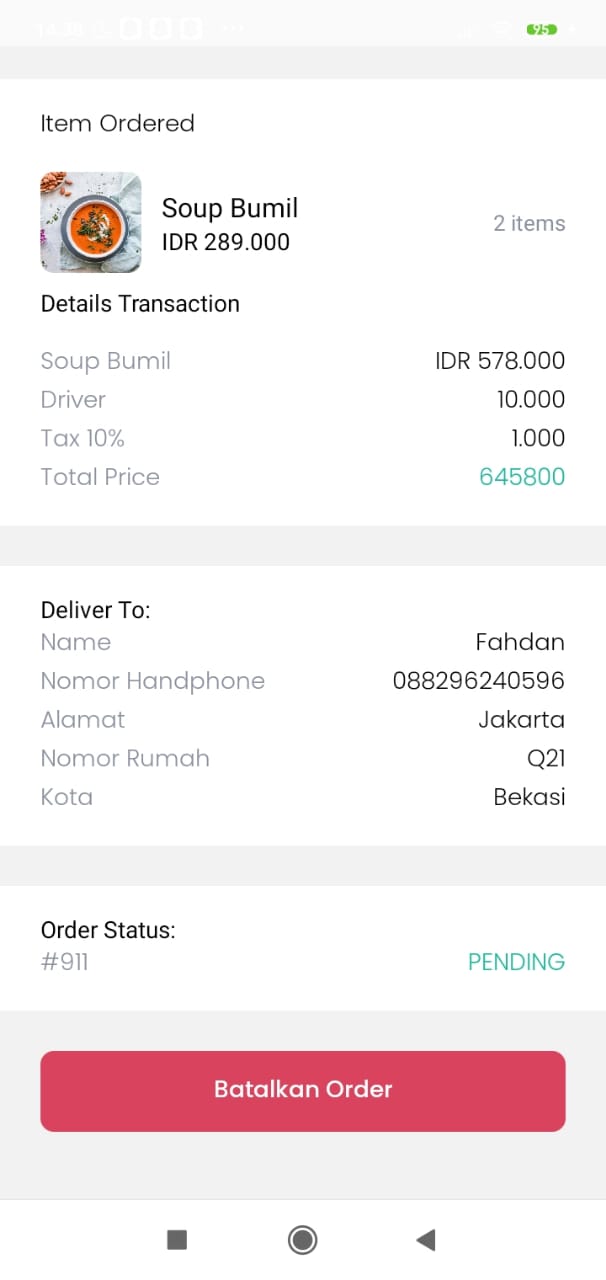Tap the Batalkan Order button

[x=303, y=1091]
